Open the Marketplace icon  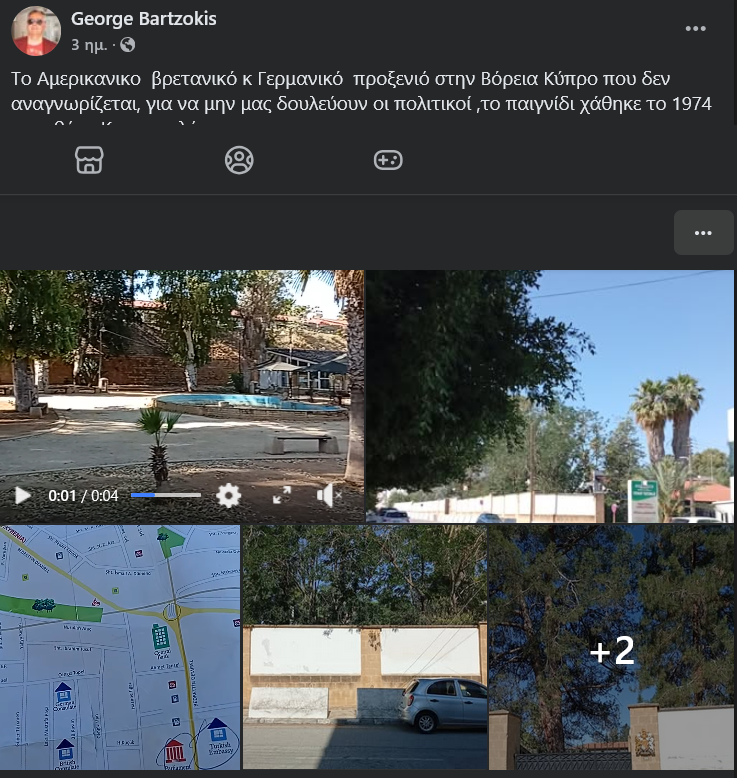[89, 160]
